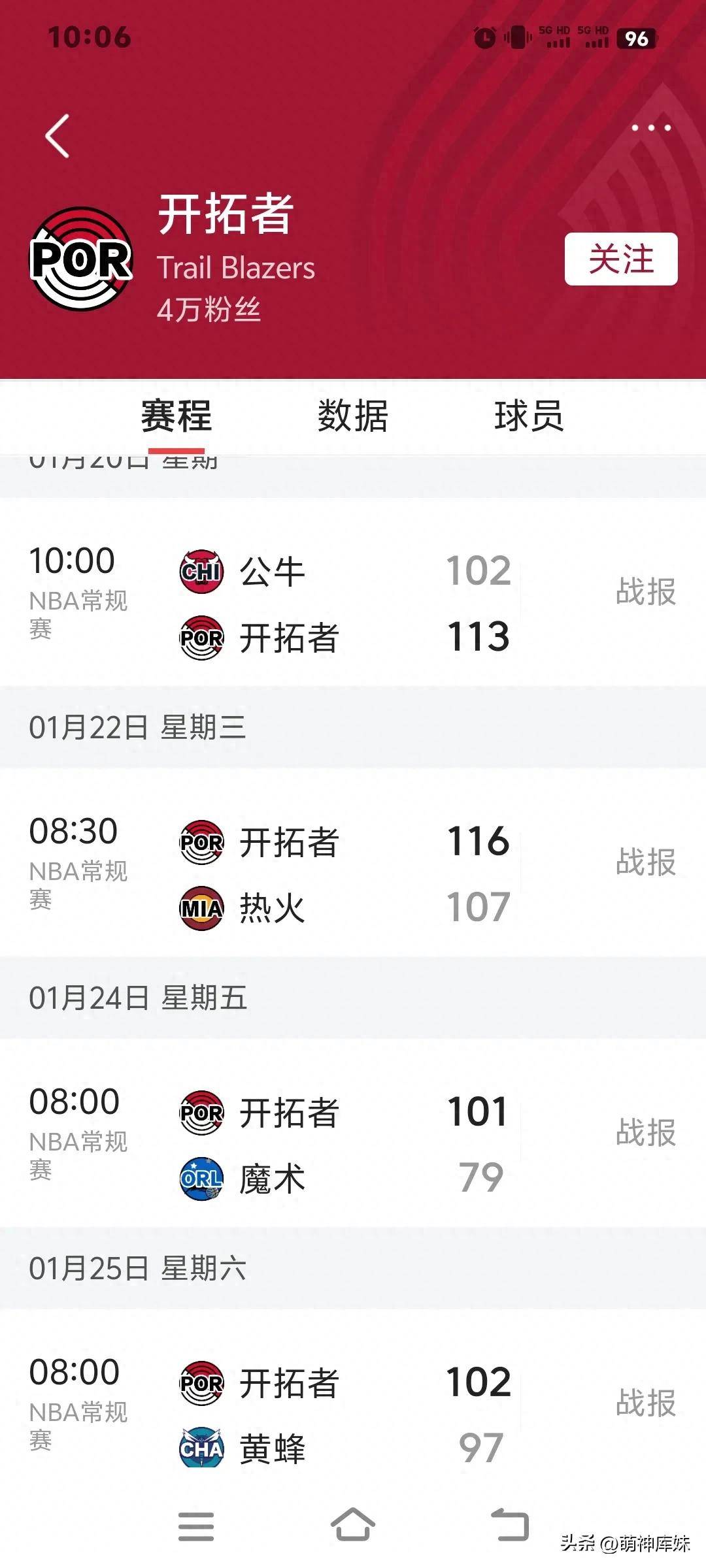Tap the battery 96 indicator

[x=635, y=38]
